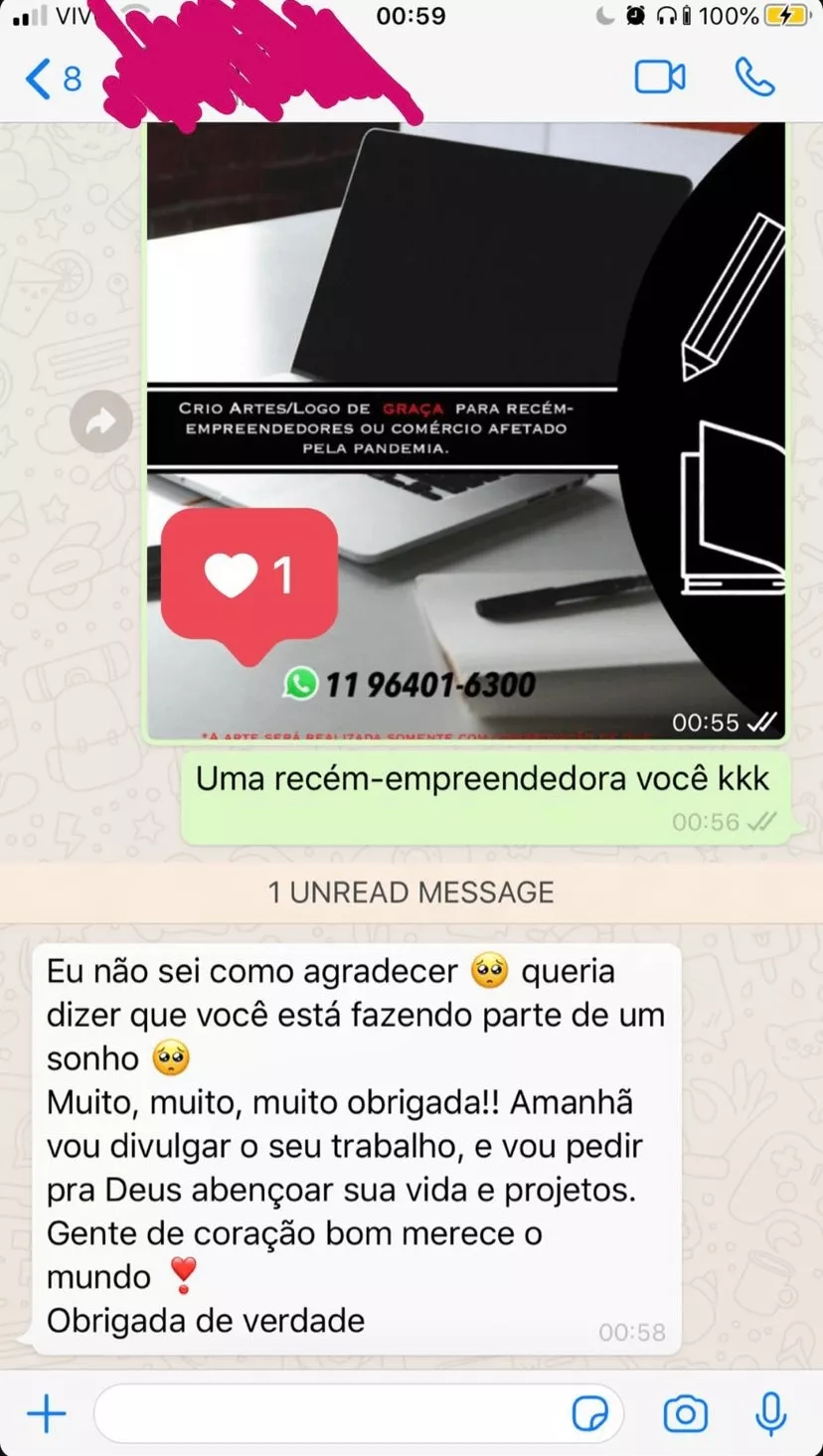Open the sent Crio Artes/Logo image

point(465,427)
